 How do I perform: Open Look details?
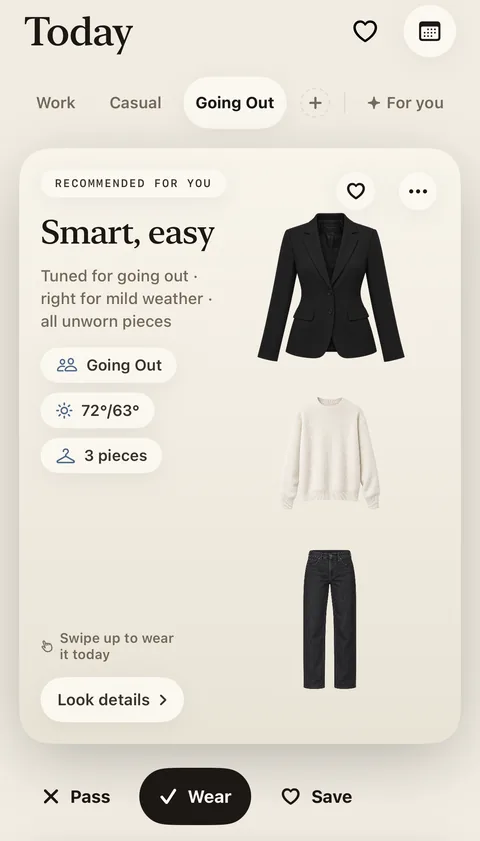pyautogui.click(x=112, y=700)
